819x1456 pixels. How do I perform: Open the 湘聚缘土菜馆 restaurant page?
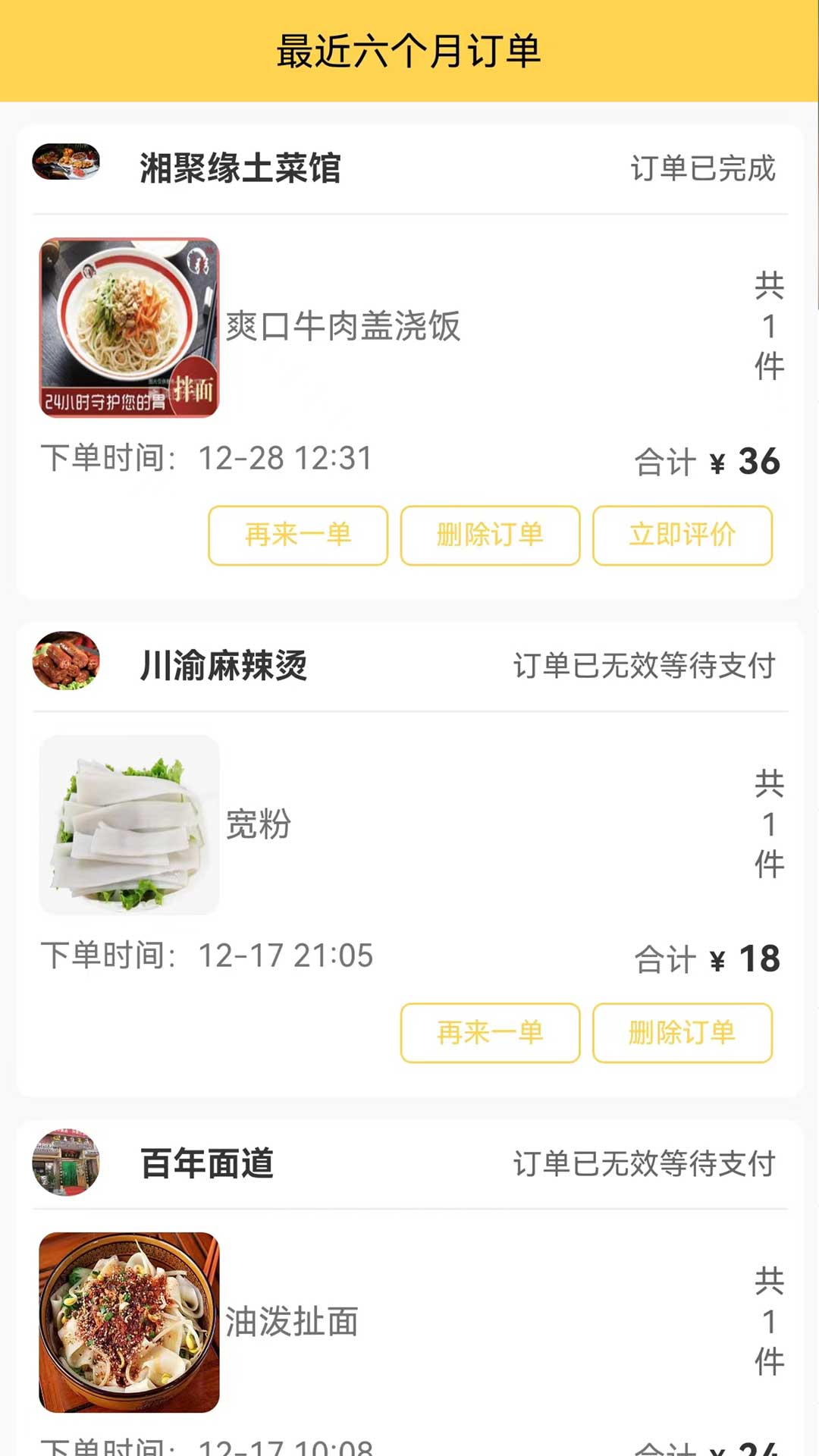(x=240, y=168)
